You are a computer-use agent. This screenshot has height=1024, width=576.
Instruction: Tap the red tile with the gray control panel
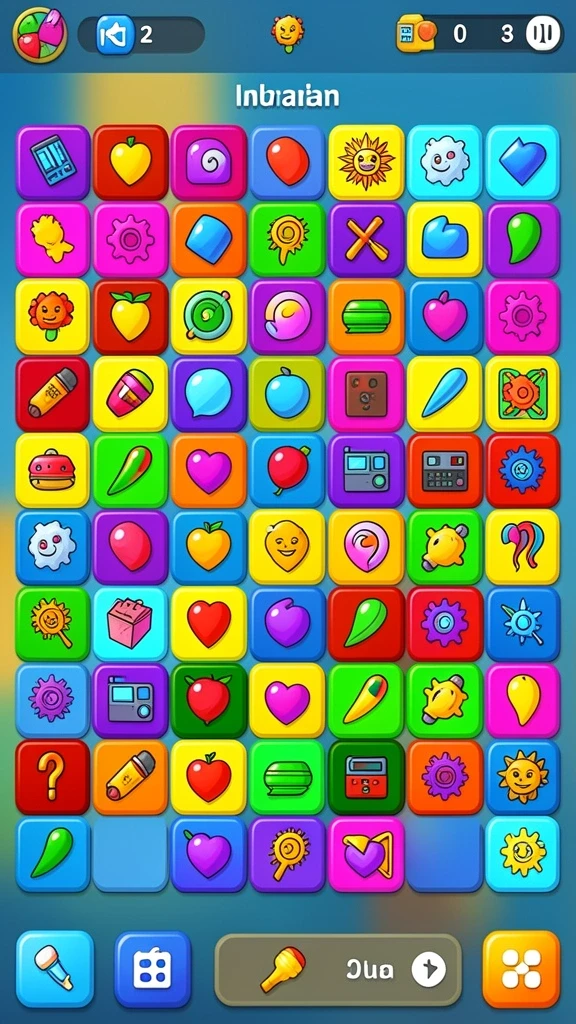coord(445,470)
